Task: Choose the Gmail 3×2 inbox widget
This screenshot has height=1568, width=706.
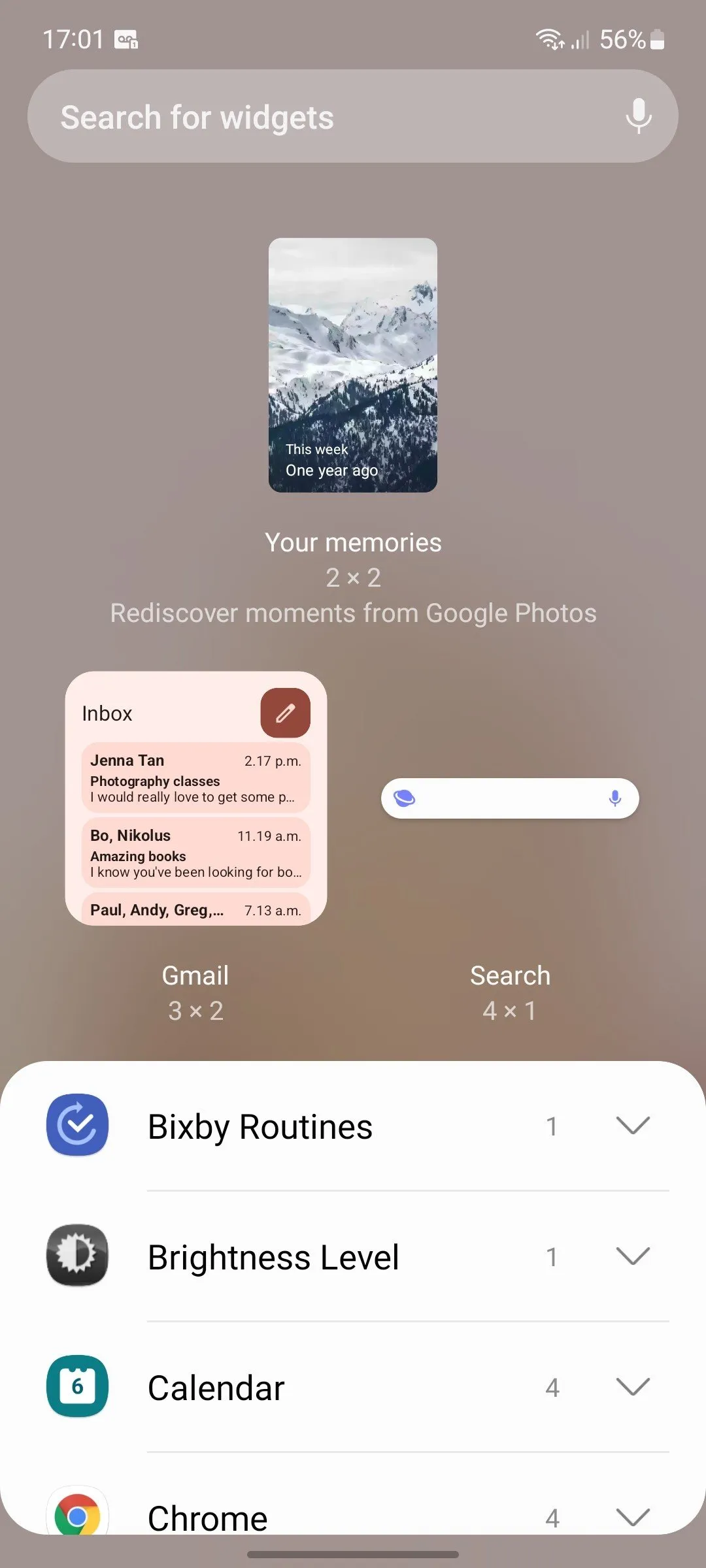Action: pyautogui.click(x=196, y=798)
